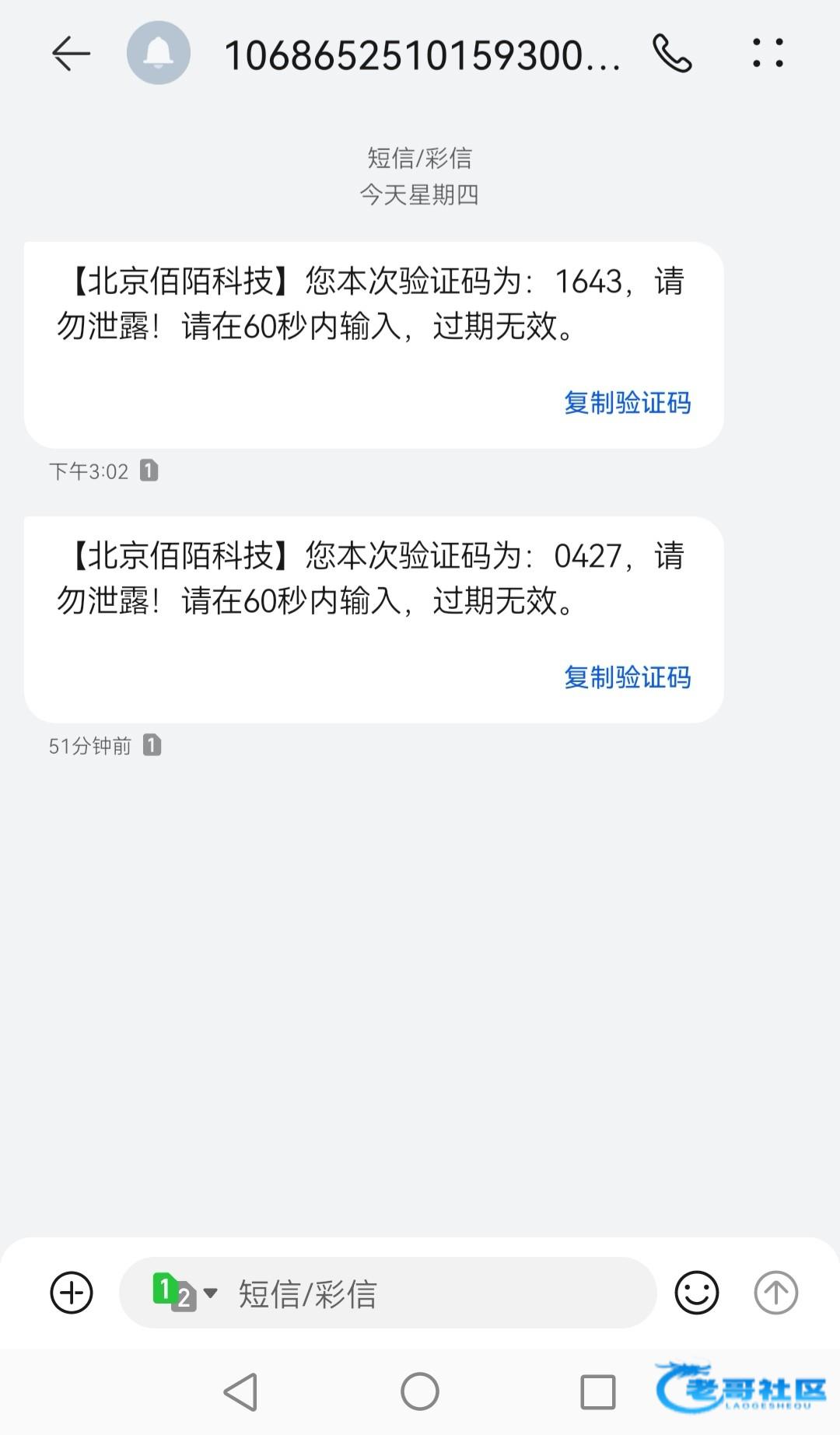Screen dimensions: 840x1435
Task: Copy verification code 0427
Action: click(627, 677)
